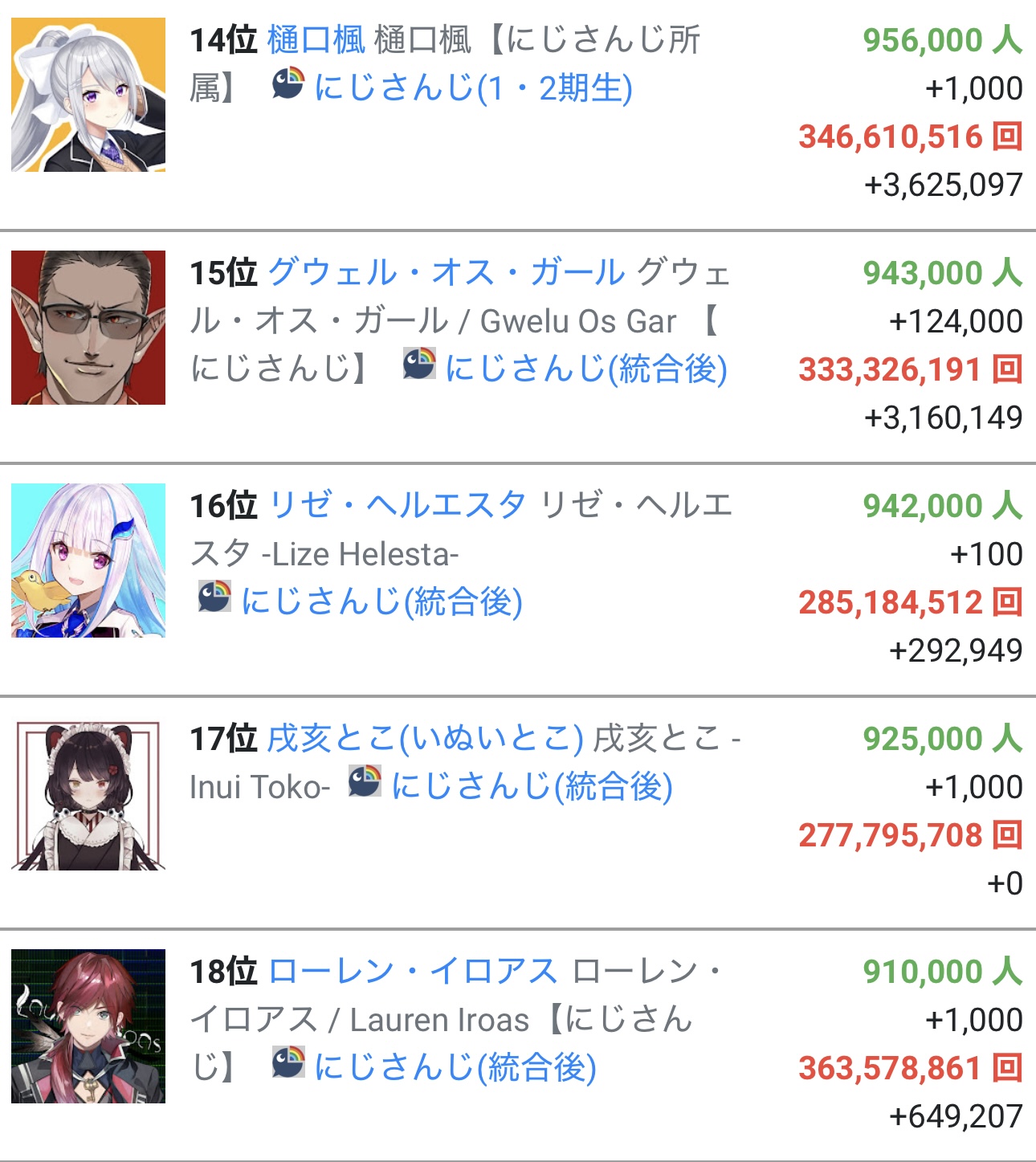This screenshot has width=1036, height=1162.
Task: Open the 樋口楓 channel link
Action: click(316, 40)
